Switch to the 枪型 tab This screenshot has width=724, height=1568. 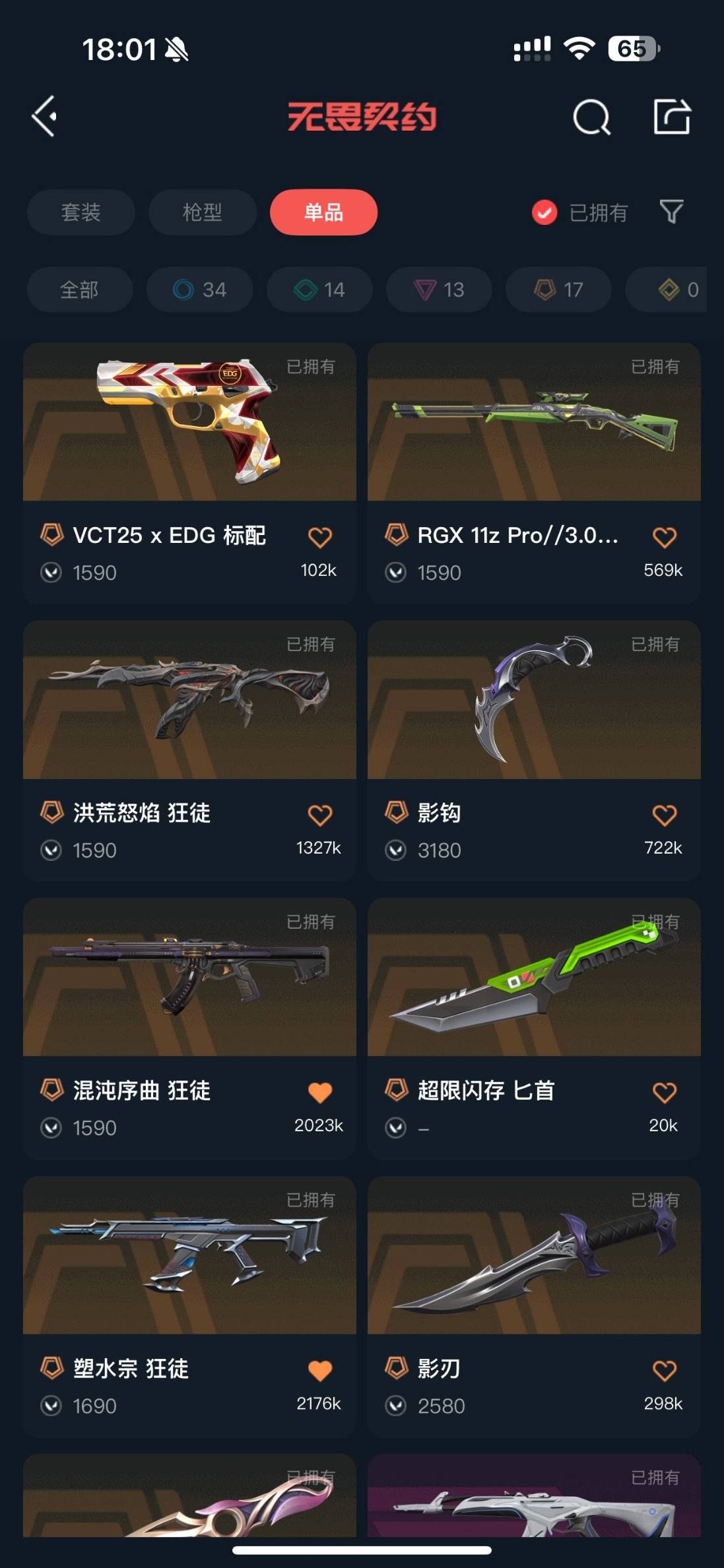201,212
